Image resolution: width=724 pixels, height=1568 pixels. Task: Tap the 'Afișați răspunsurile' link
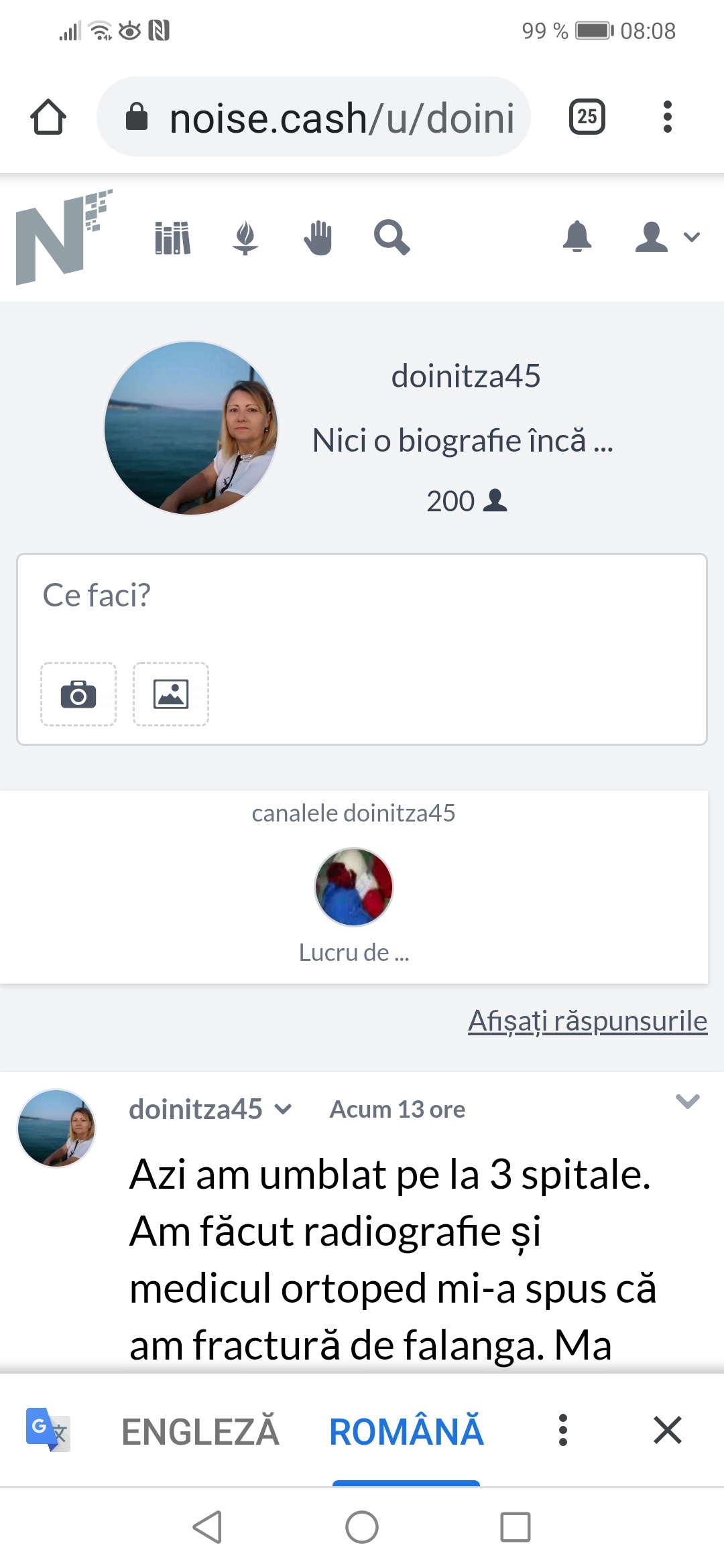(587, 1021)
